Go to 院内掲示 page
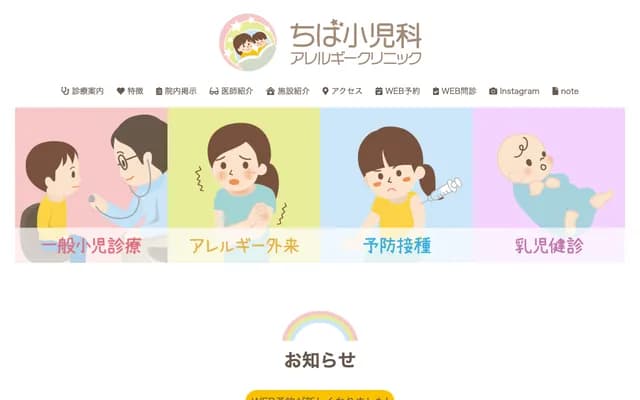The image size is (640, 400). coord(176,91)
